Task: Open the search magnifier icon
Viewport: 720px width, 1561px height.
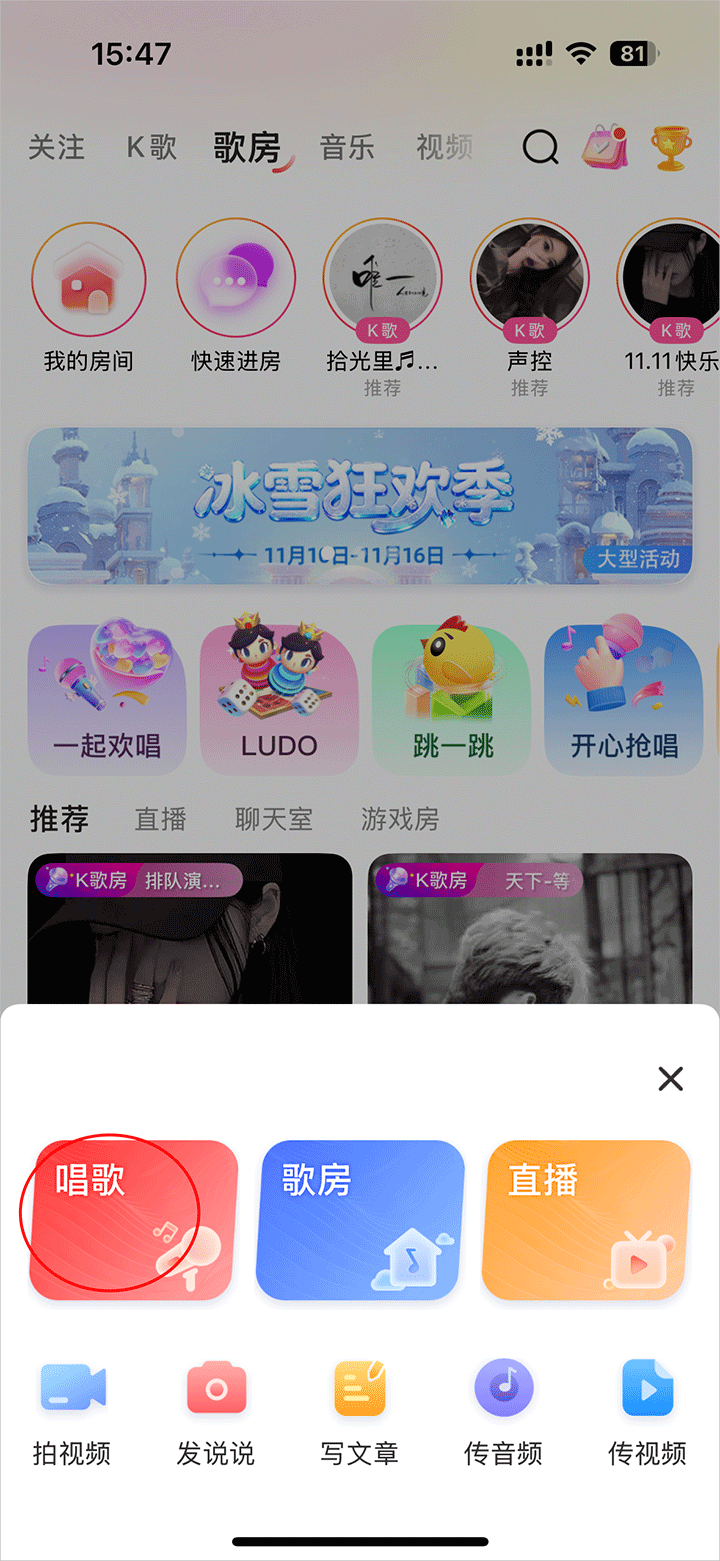Action: pos(541,148)
